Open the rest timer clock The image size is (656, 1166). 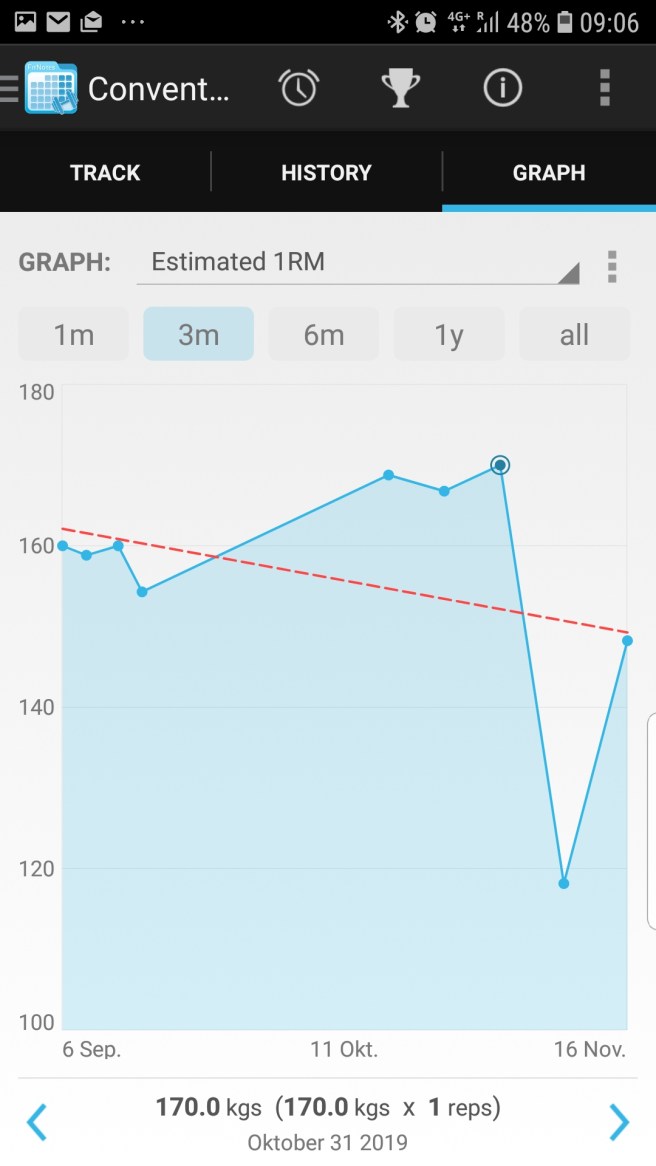click(x=298, y=88)
